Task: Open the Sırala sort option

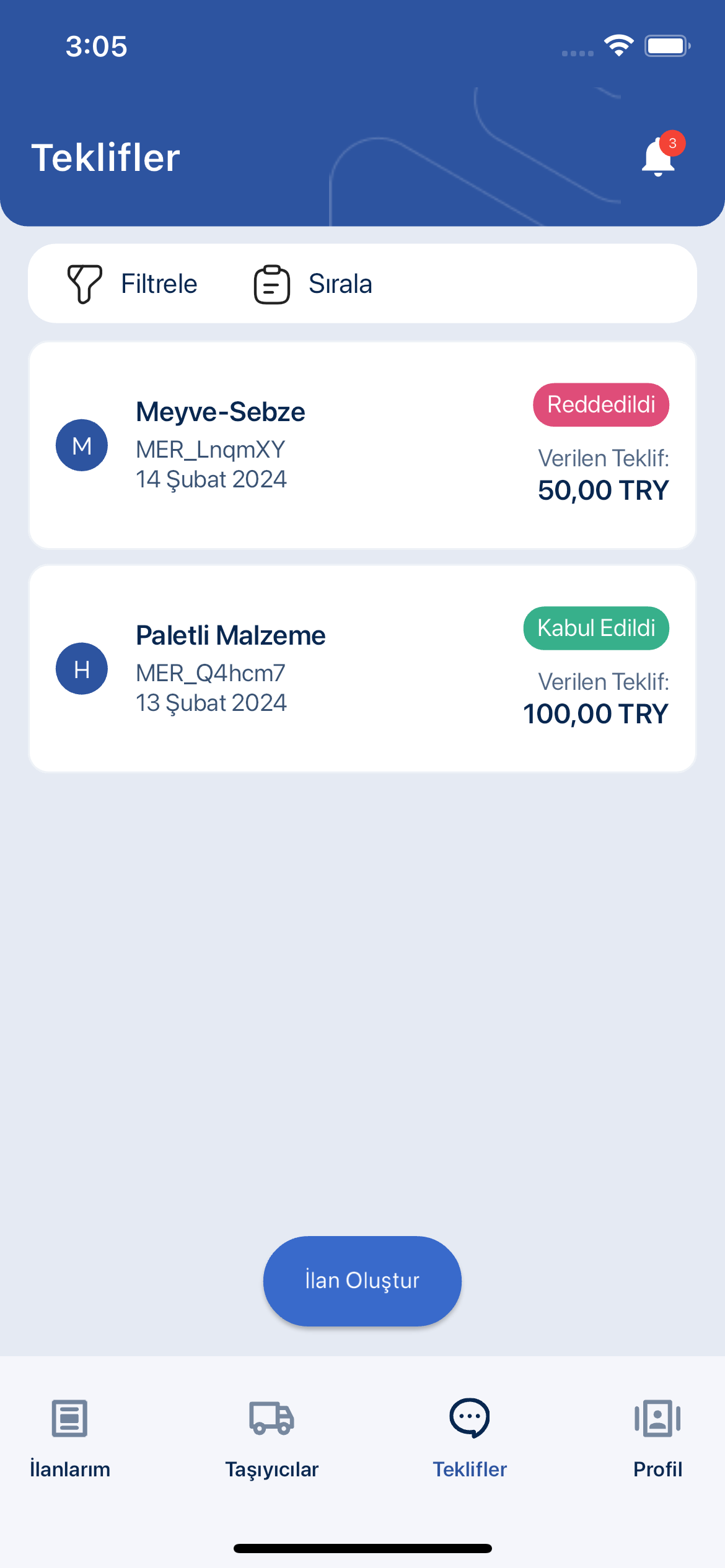Action: click(x=313, y=284)
